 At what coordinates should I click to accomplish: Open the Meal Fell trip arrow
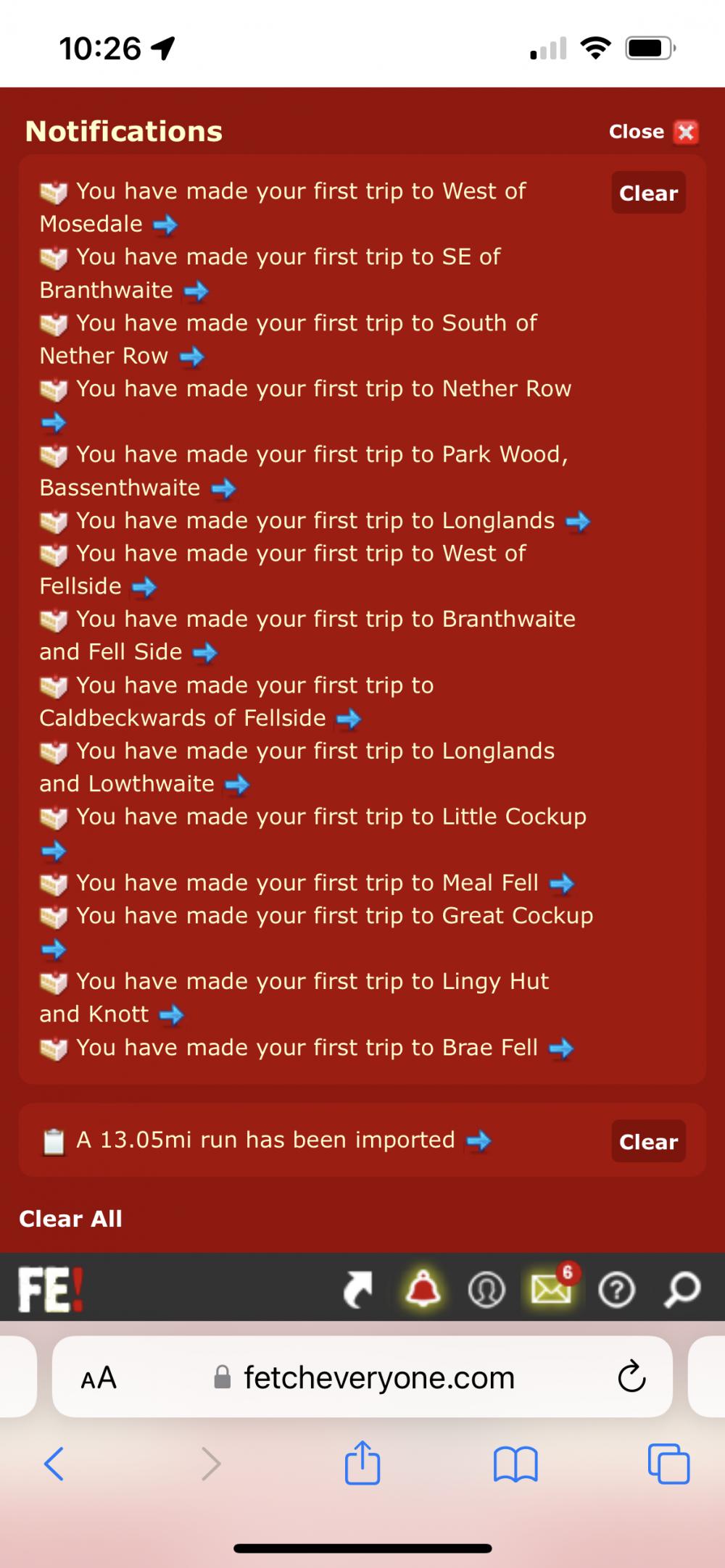[x=562, y=883]
